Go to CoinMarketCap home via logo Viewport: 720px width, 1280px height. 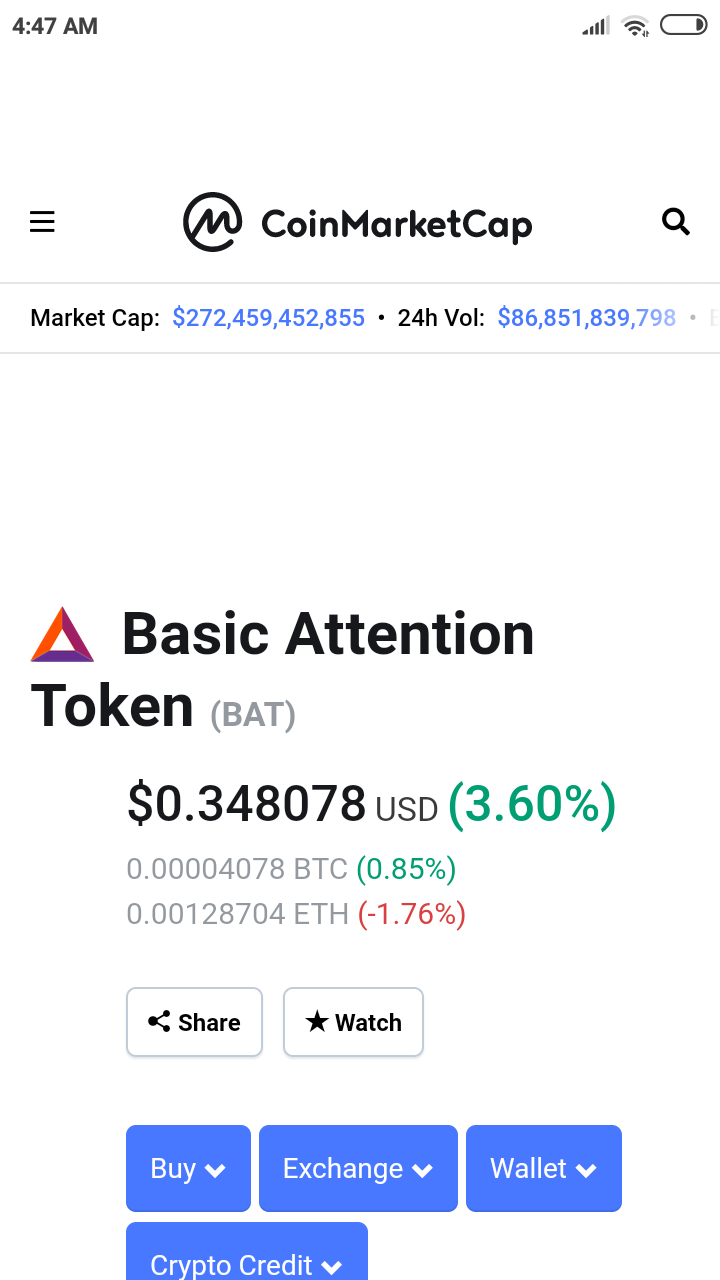[357, 222]
